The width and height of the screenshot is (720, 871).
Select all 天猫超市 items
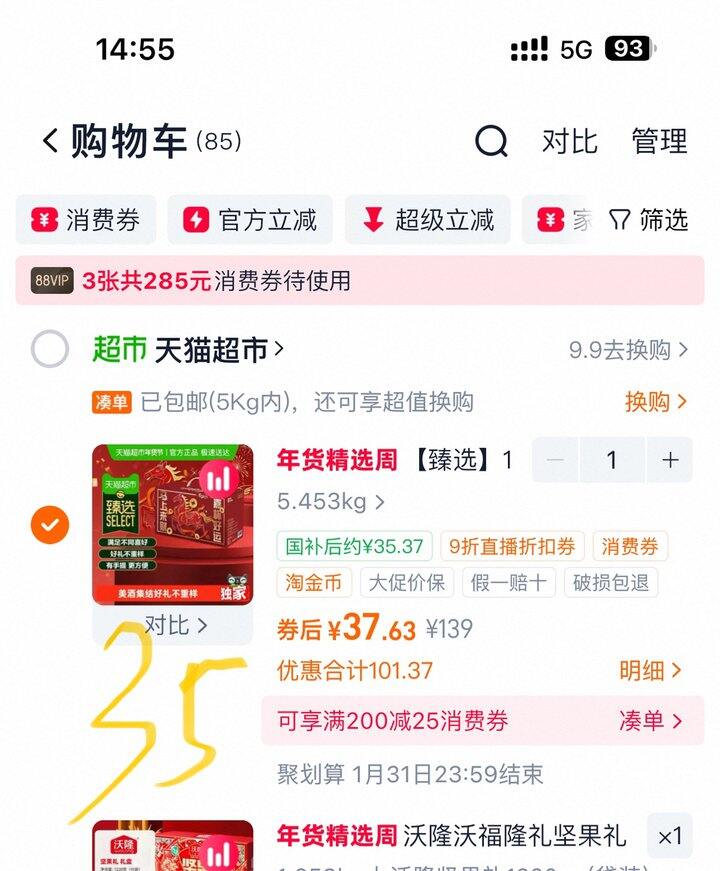pyautogui.click(x=50, y=349)
